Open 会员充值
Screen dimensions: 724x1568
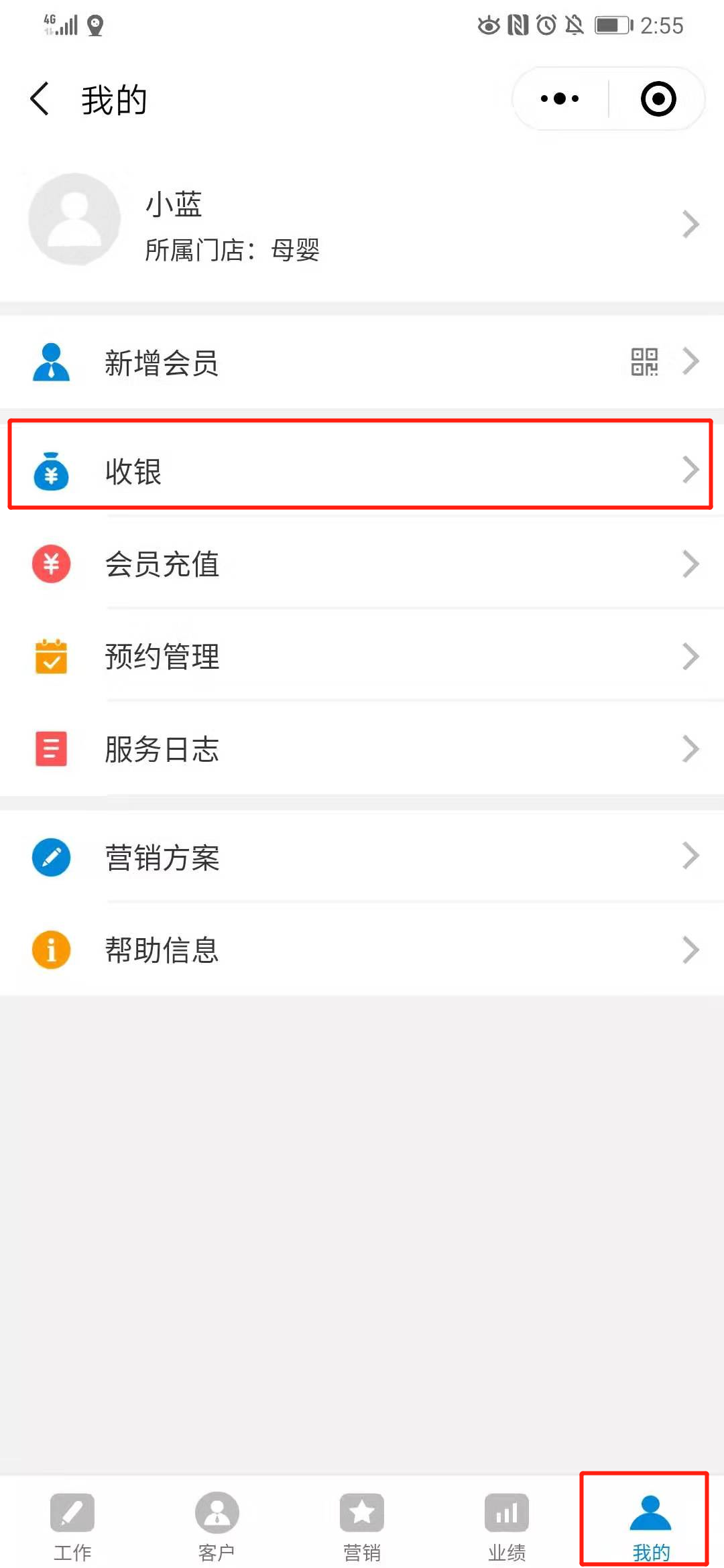click(362, 564)
